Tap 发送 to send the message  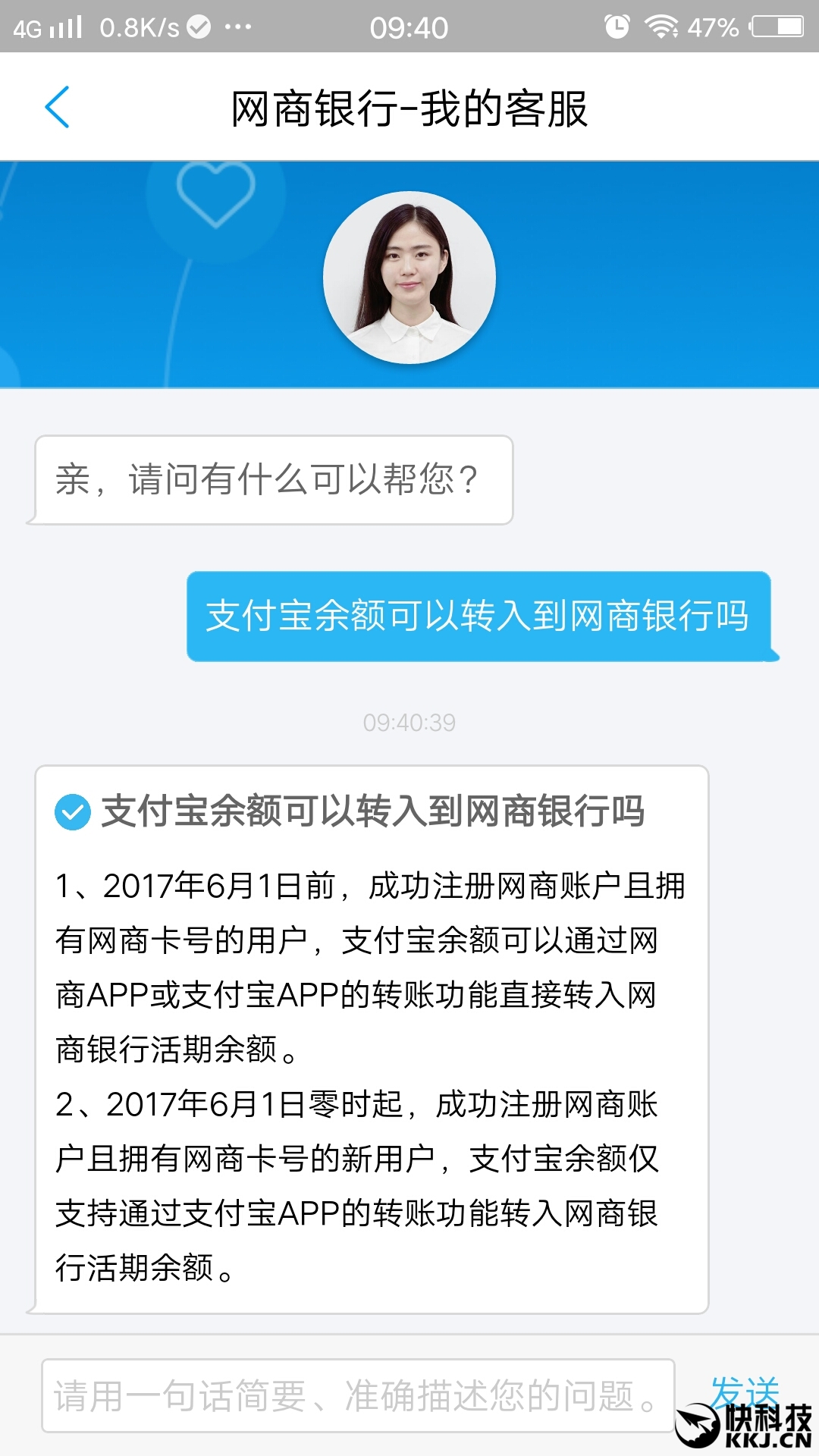tap(744, 1393)
